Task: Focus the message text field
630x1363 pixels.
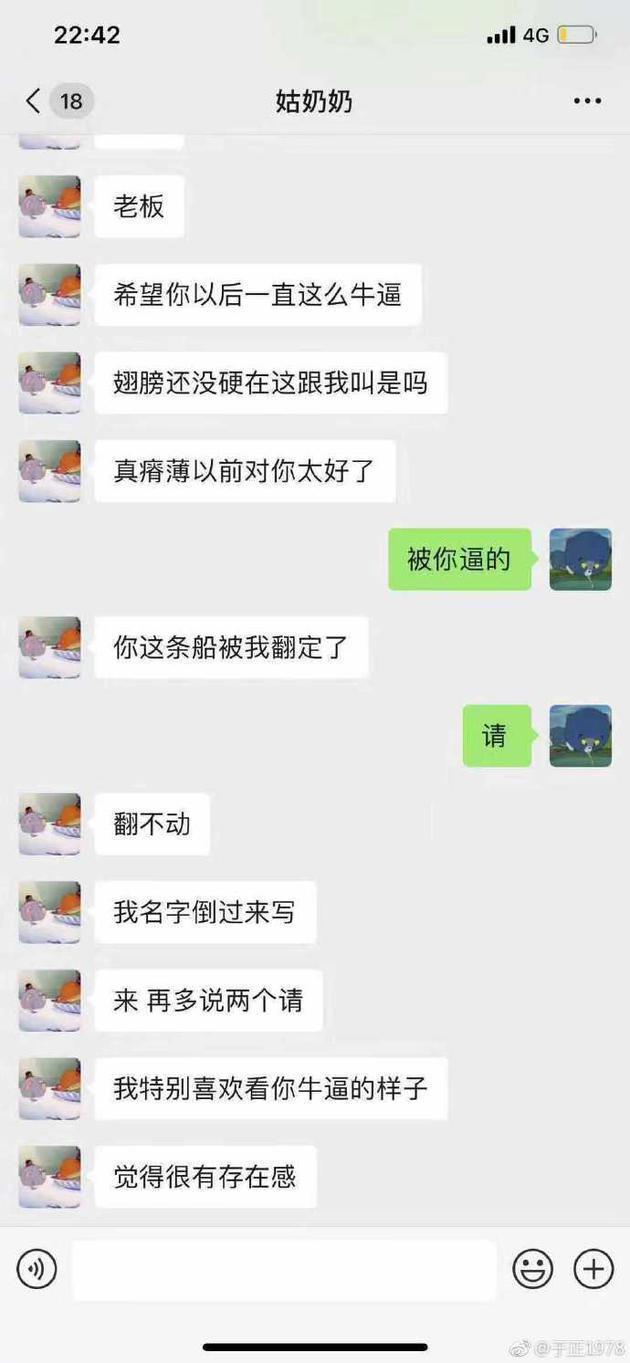Action: click(x=284, y=1270)
